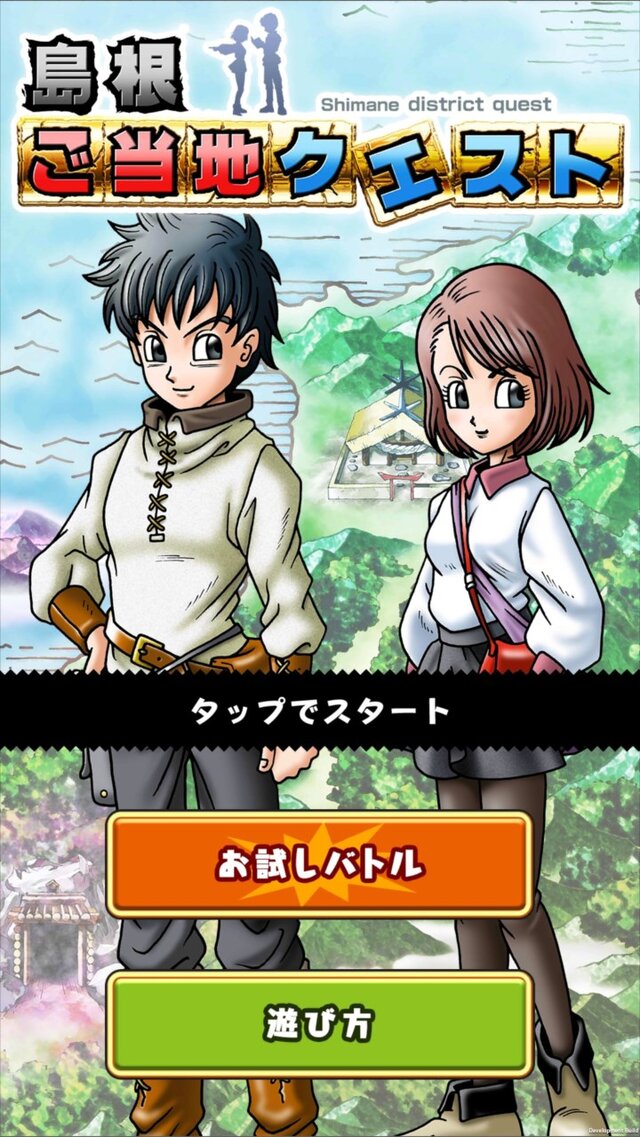Tap the タップでスタート banner to start

tap(320, 712)
